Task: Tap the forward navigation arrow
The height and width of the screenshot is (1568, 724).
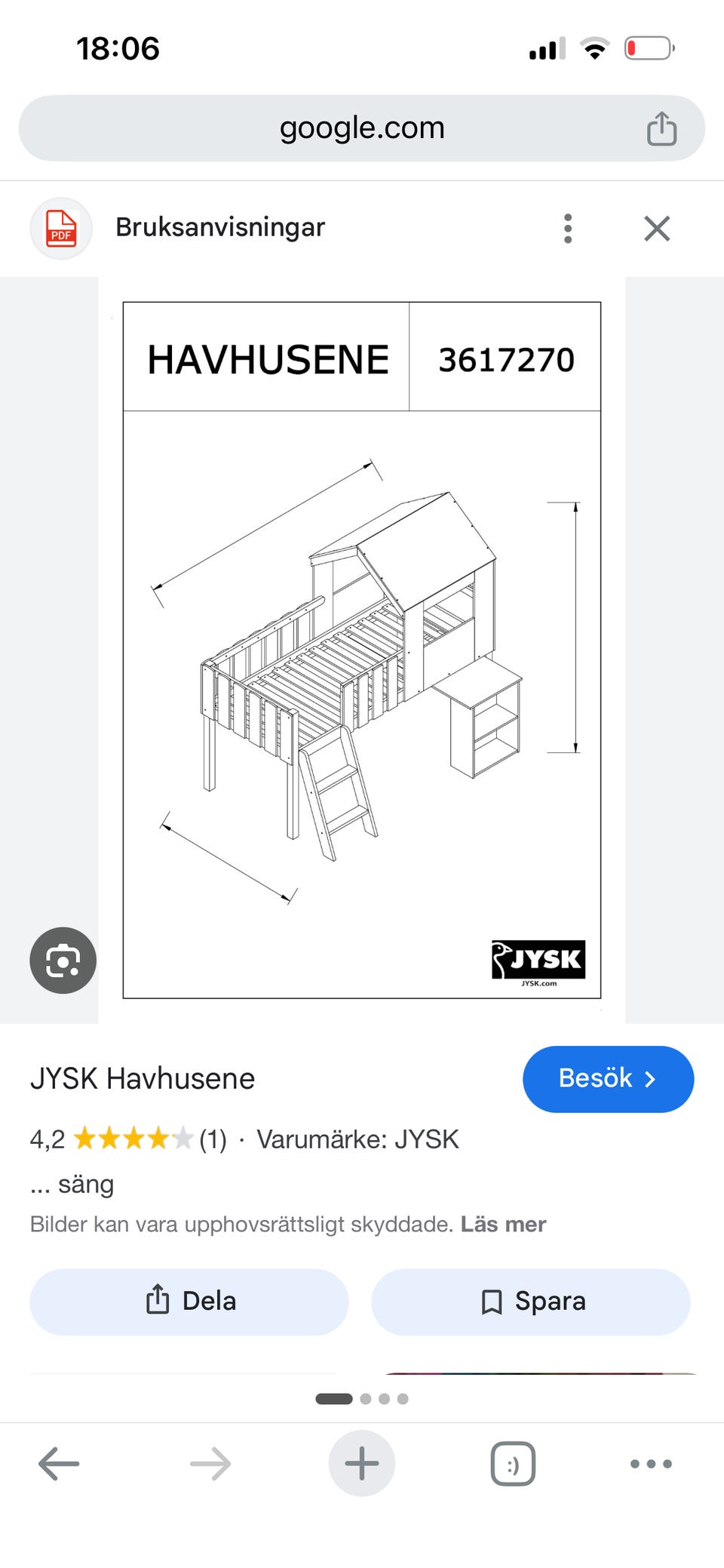Action: 211,1462
